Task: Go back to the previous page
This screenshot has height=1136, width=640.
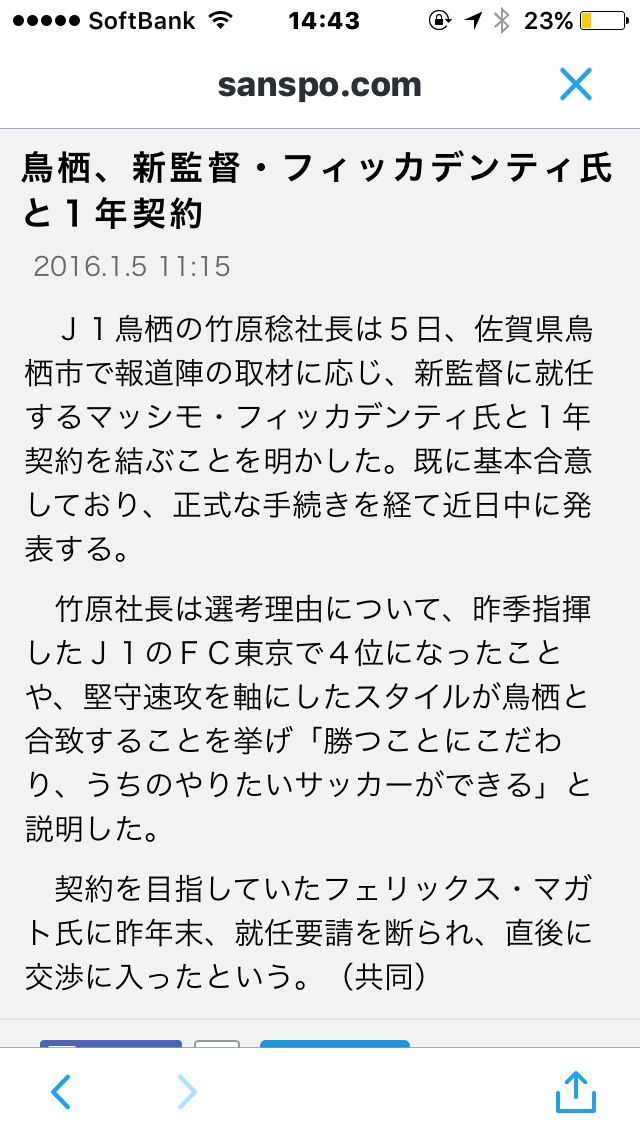Action: pyautogui.click(x=61, y=1092)
